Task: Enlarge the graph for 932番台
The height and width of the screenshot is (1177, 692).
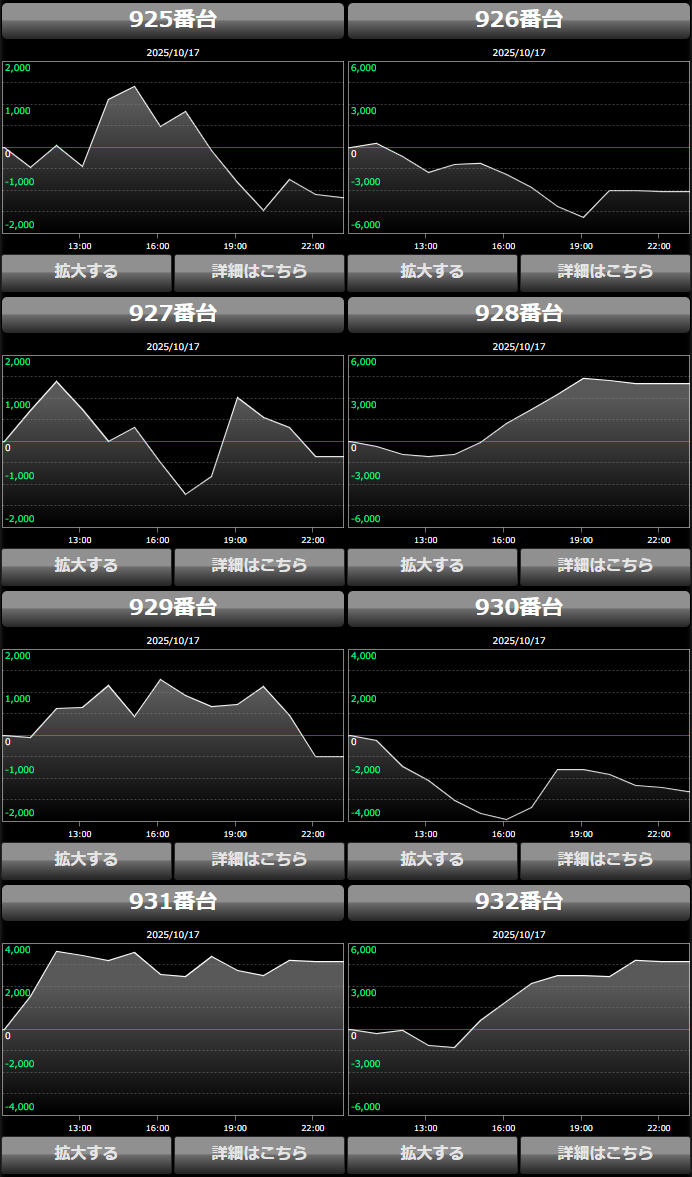Action: (x=432, y=1153)
